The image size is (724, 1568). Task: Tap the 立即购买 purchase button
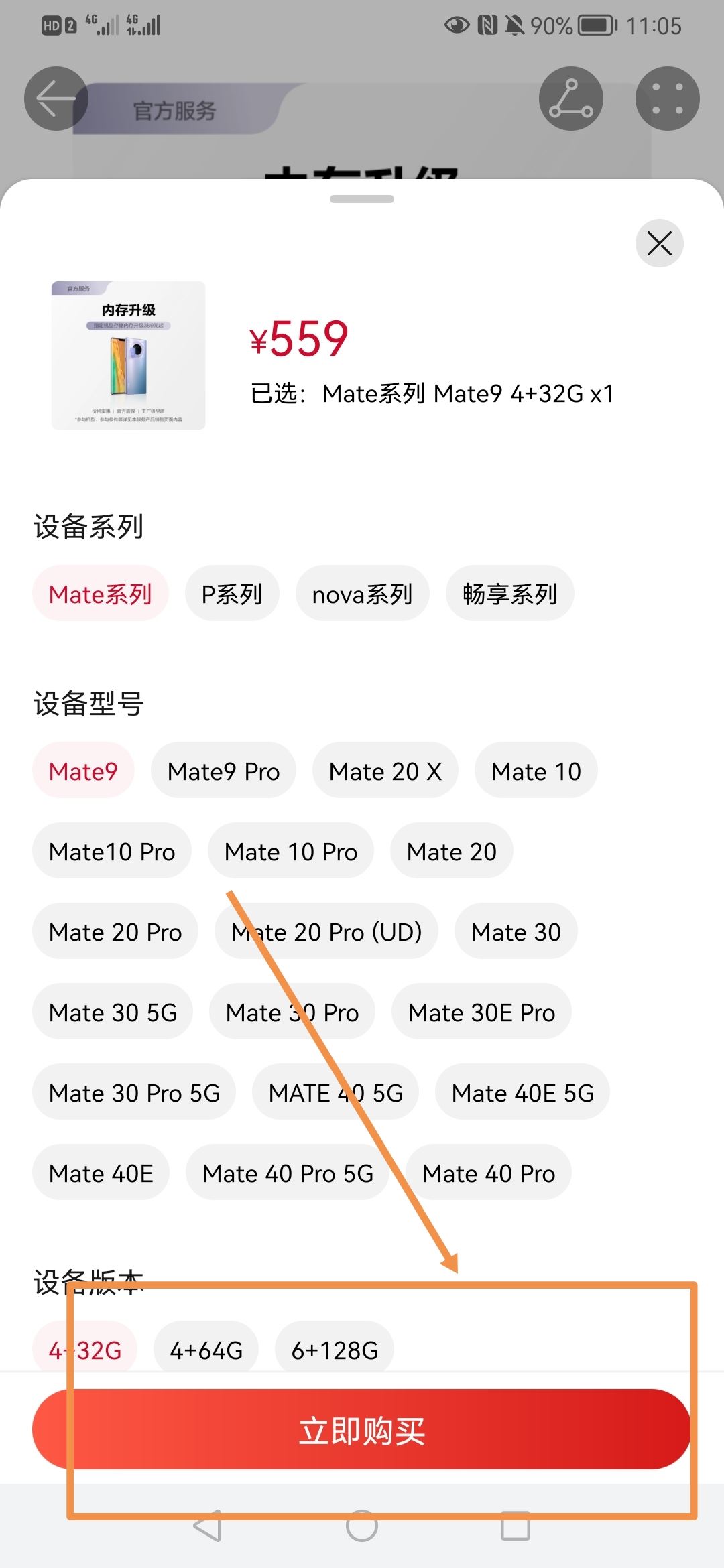362,1434
